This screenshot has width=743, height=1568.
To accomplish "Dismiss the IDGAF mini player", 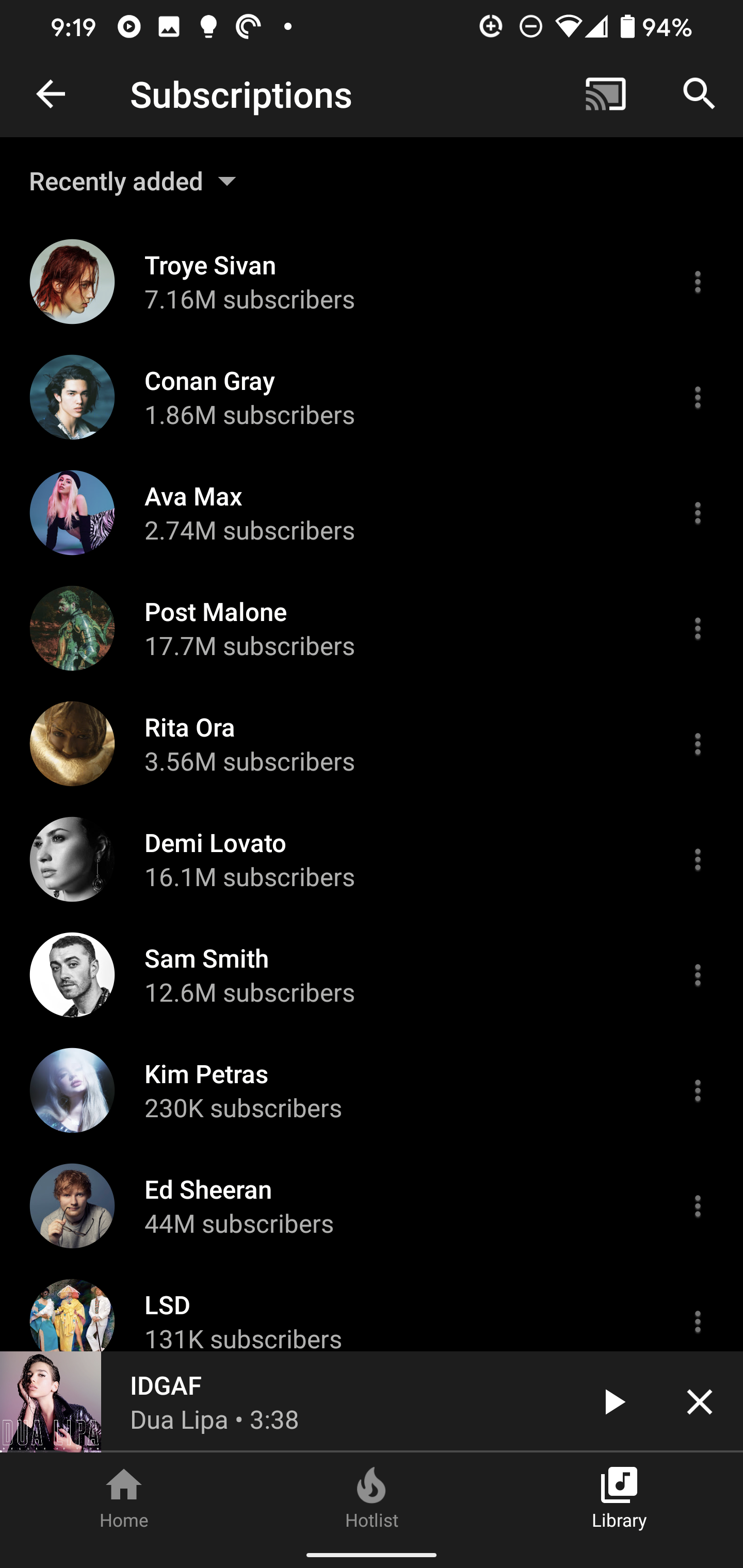I will (x=699, y=1402).
